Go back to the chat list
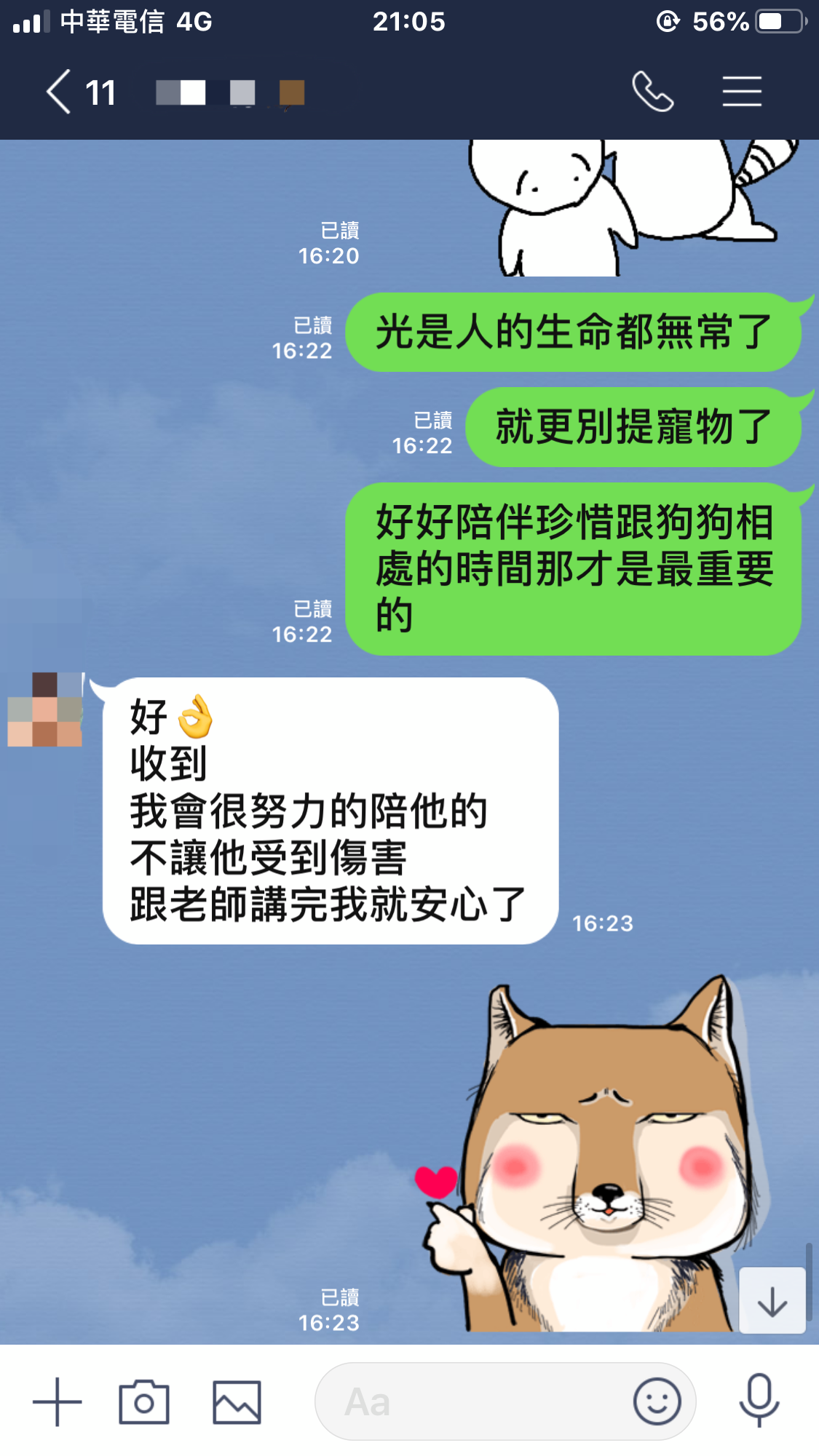 [x=60, y=92]
